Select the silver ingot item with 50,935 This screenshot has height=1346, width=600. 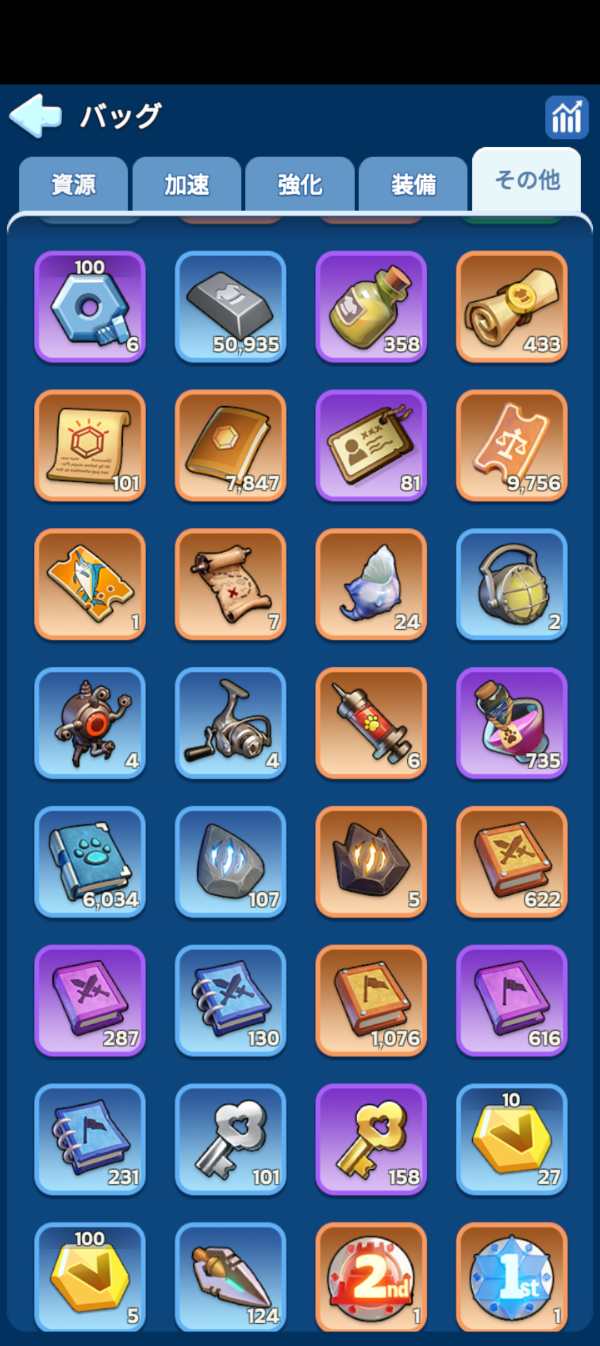(x=231, y=306)
